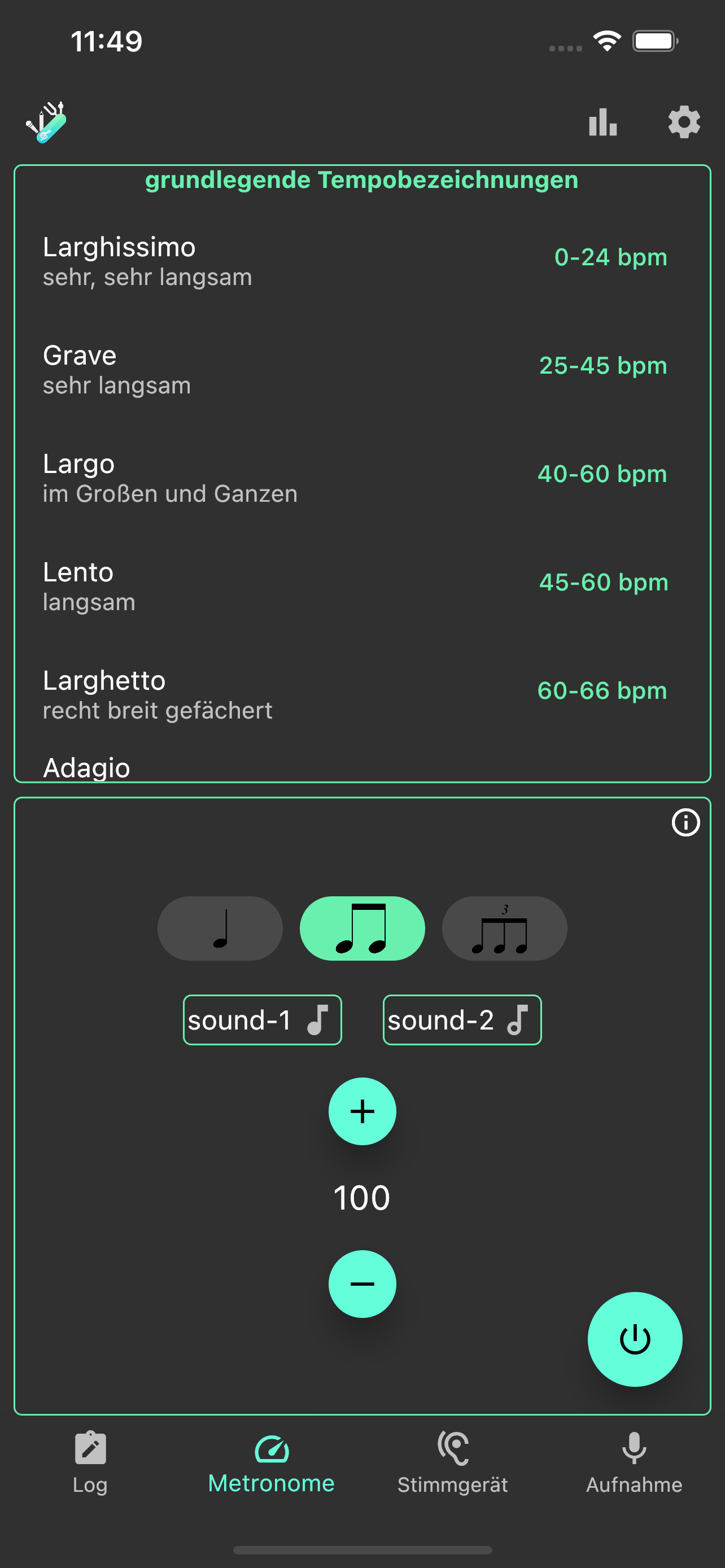Pick the Grave 25-45 bpm tempo
725x1568 pixels.
pos(362,369)
